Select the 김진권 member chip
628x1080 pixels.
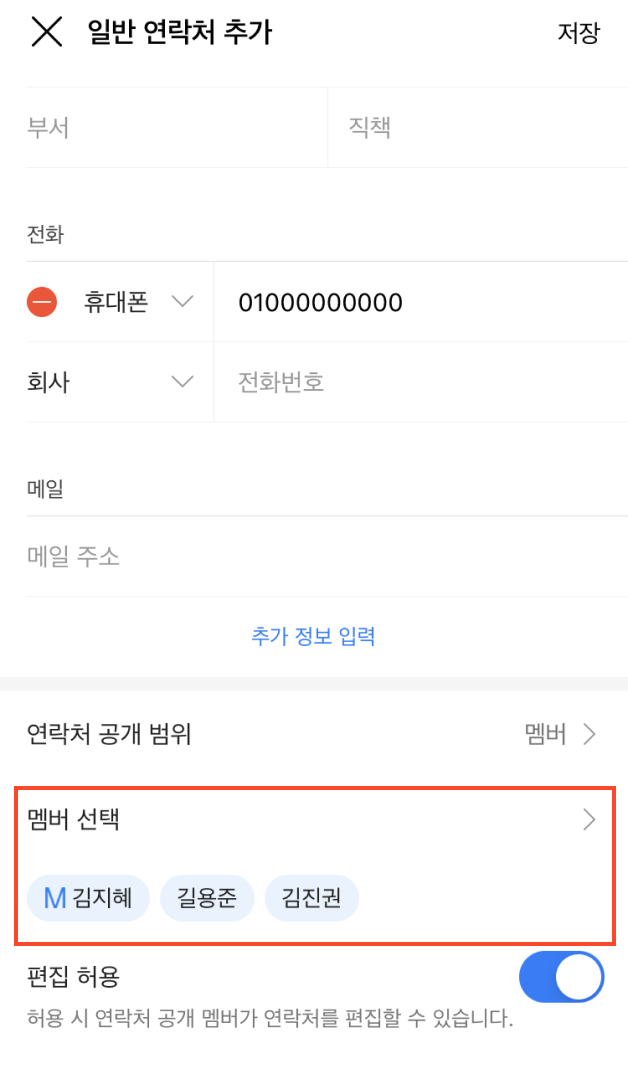(311, 898)
